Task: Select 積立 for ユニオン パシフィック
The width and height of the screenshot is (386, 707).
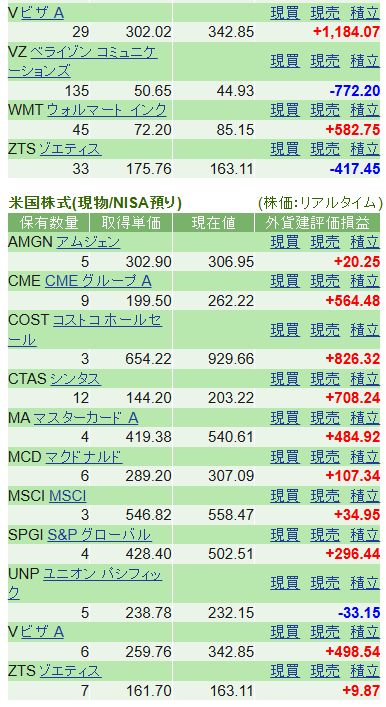Action: [x=365, y=583]
